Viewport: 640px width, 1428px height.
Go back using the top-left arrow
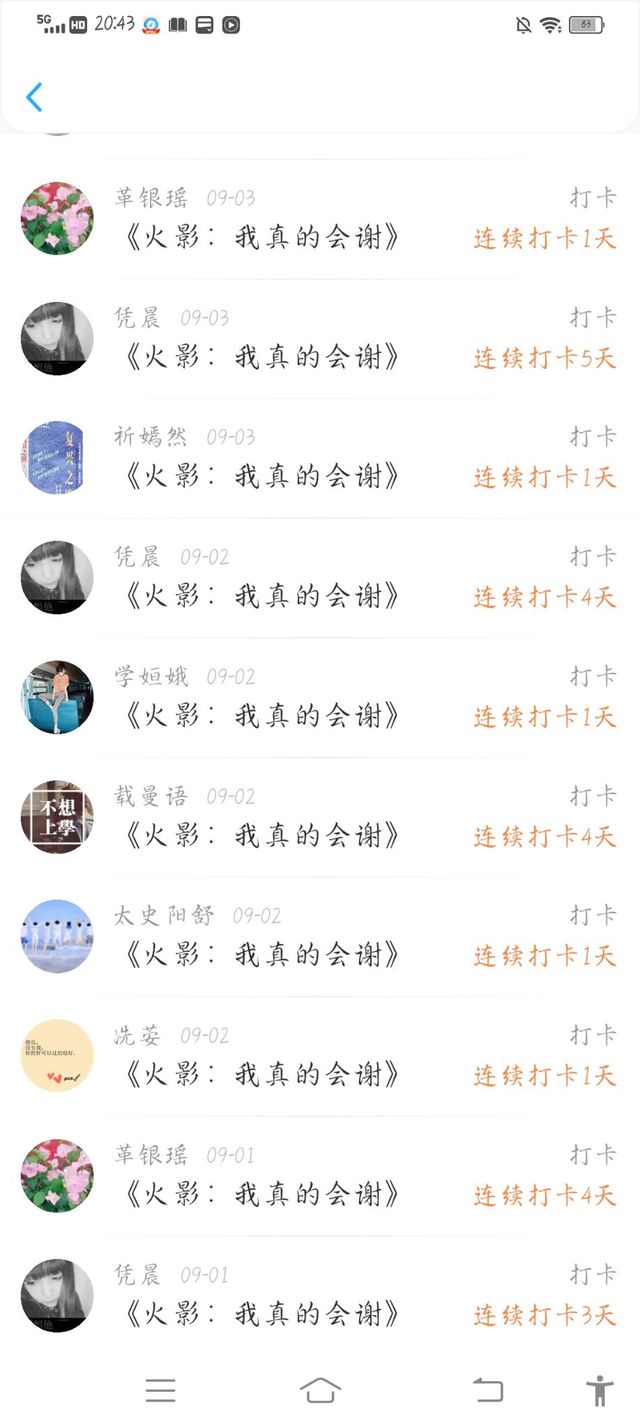pyautogui.click(x=34, y=97)
